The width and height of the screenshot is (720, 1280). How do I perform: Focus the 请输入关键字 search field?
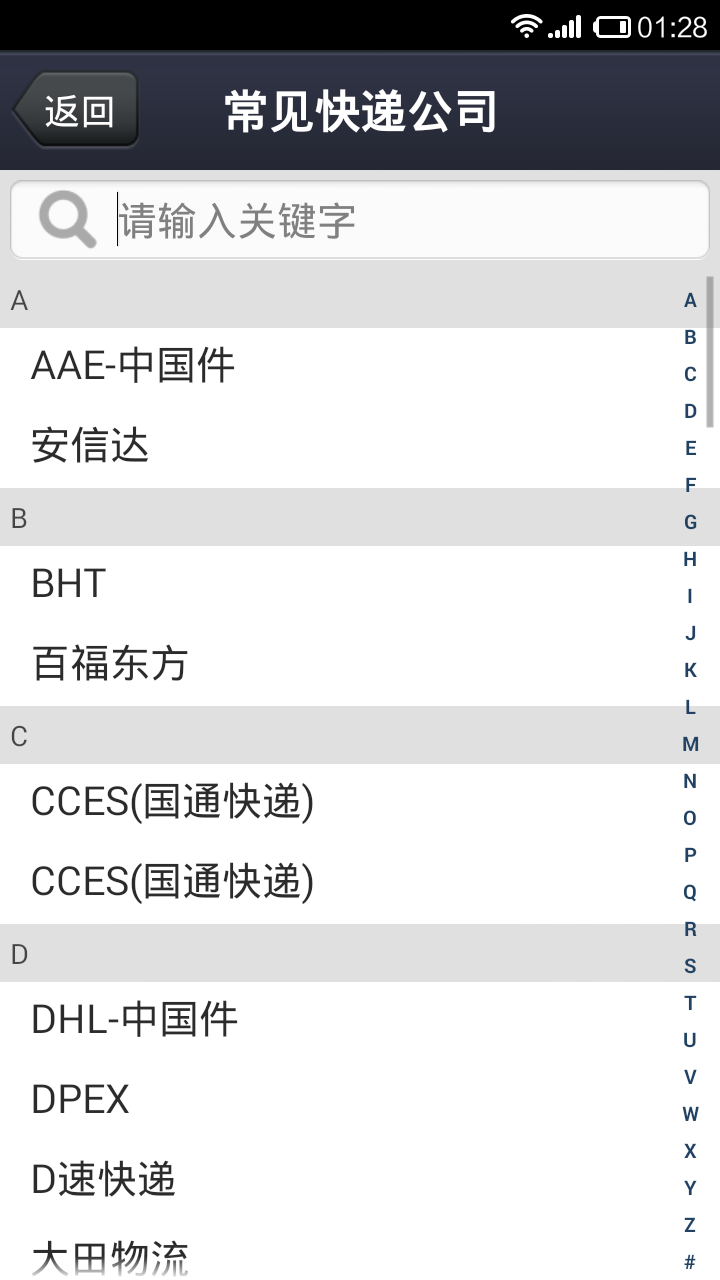360,220
